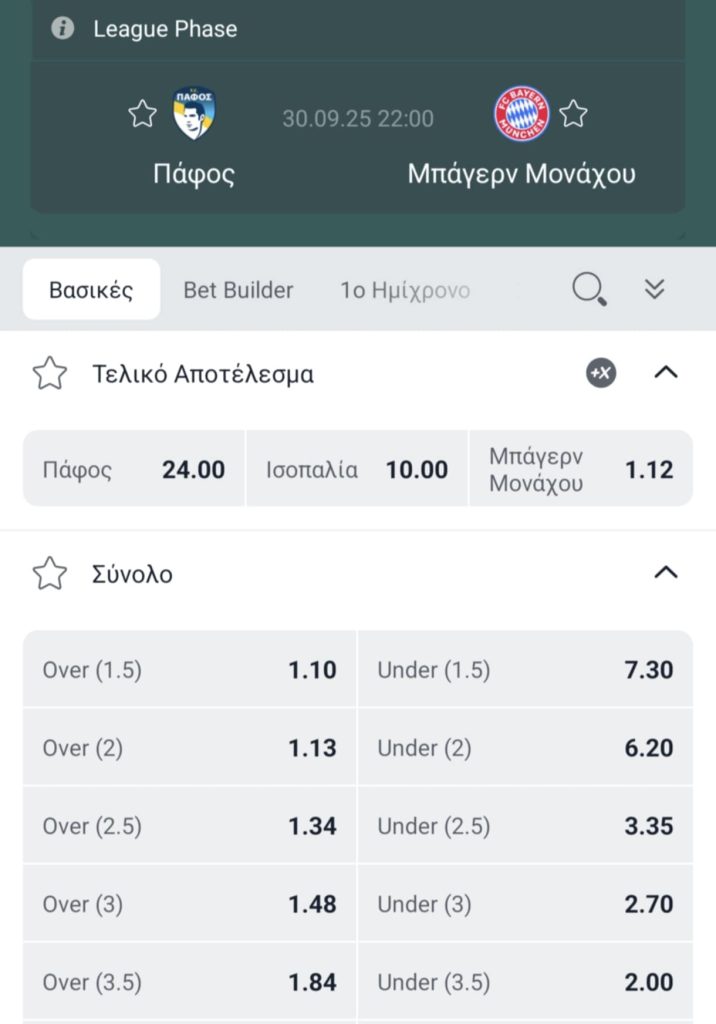716x1024 pixels.
Task: Star the Σύνολο market
Action: point(50,574)
